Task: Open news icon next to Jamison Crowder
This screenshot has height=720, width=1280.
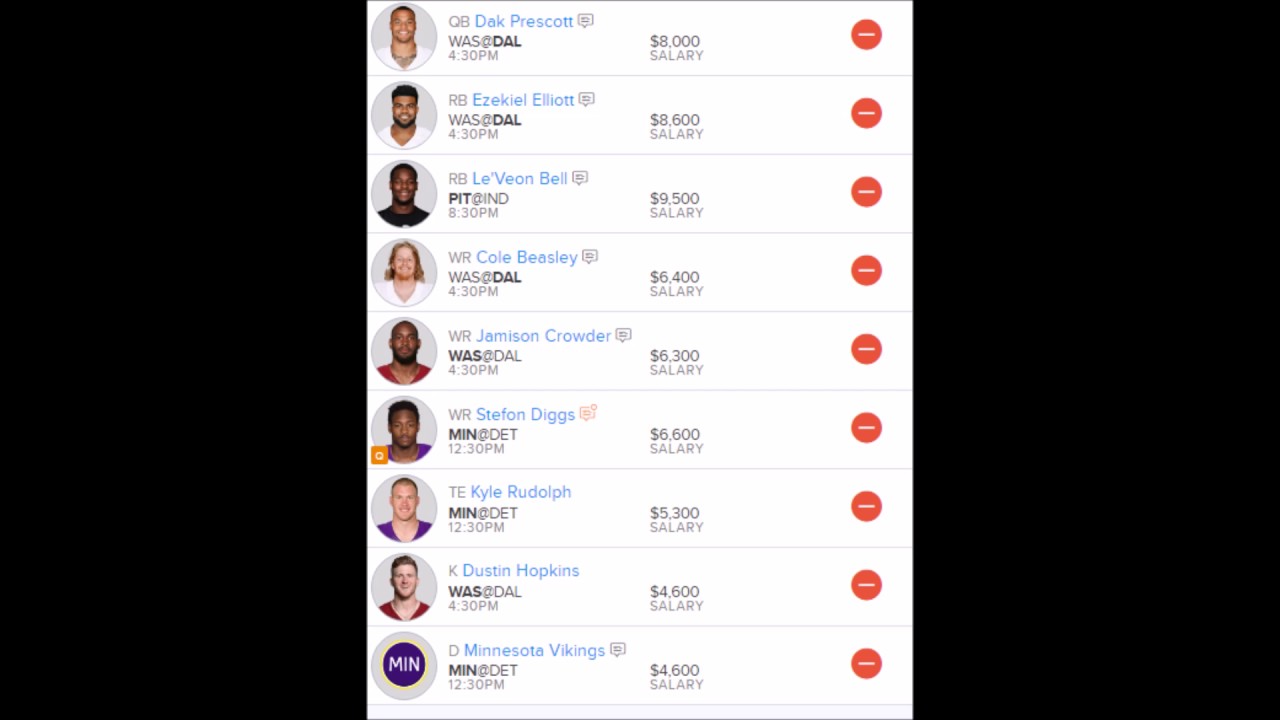Action: [623, 335]
